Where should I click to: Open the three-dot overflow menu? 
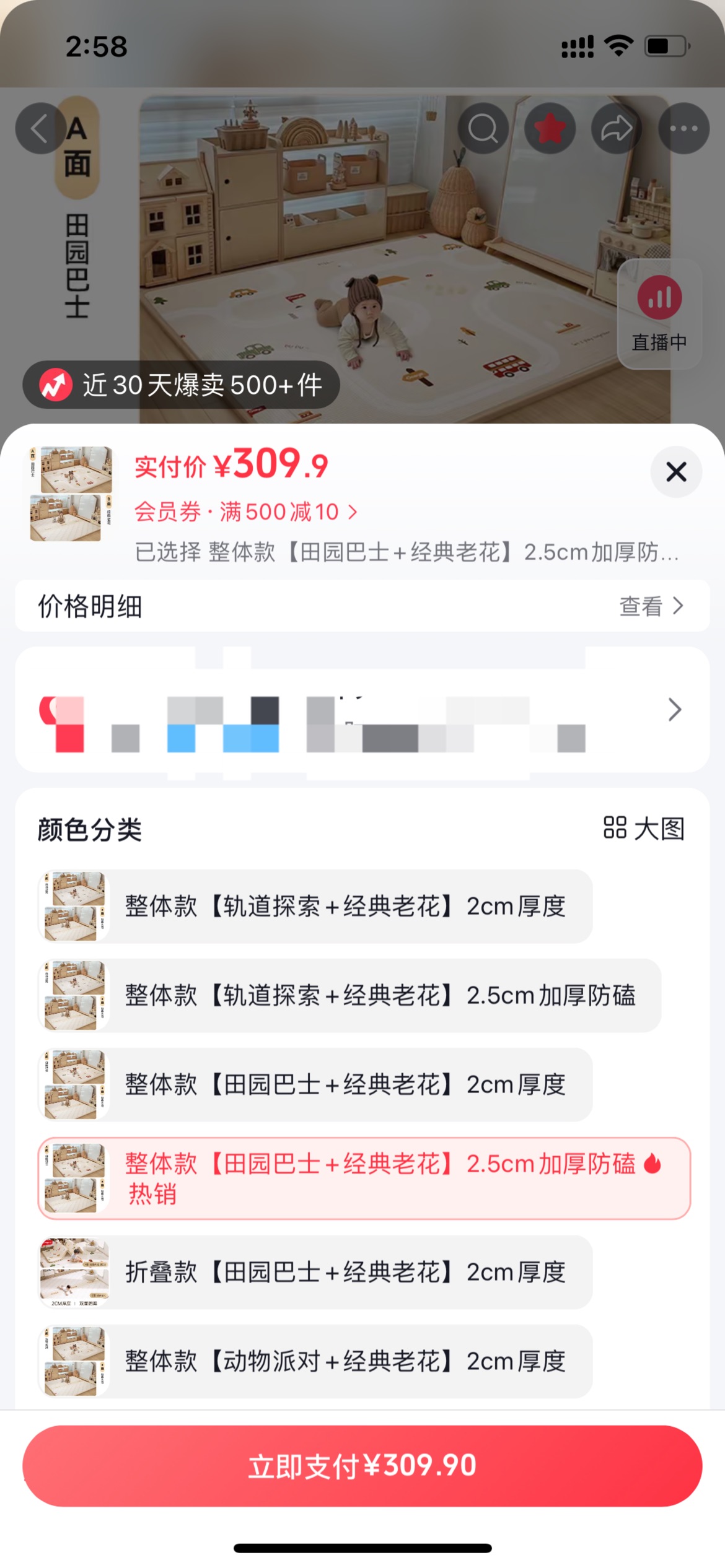683,129
